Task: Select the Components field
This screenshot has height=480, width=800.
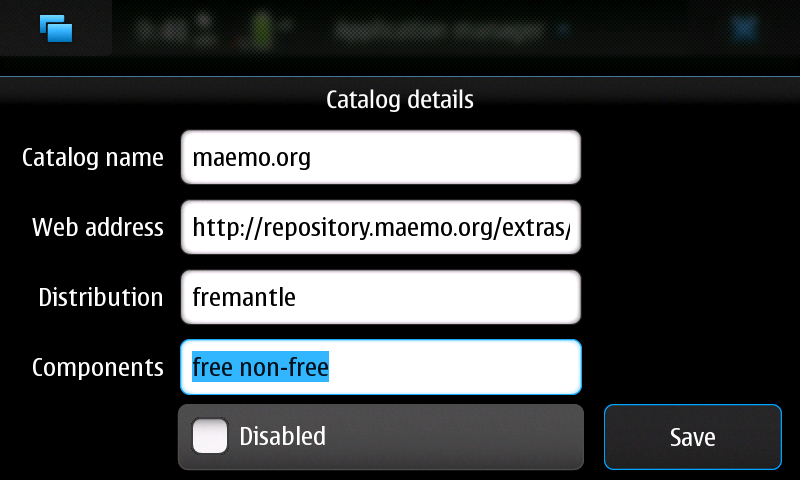Action: point(380,368)
